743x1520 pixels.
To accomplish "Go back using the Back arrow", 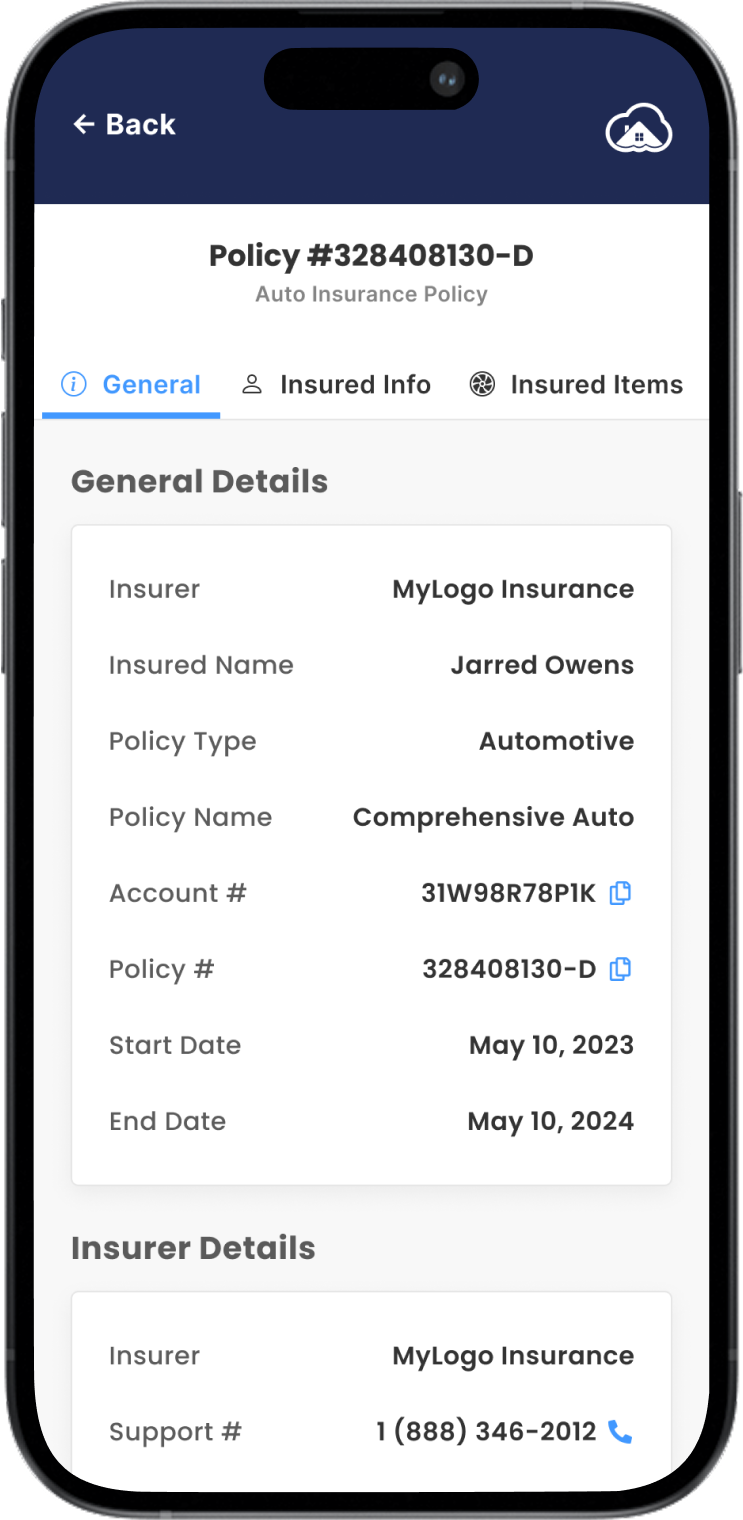I will (124, 125).
